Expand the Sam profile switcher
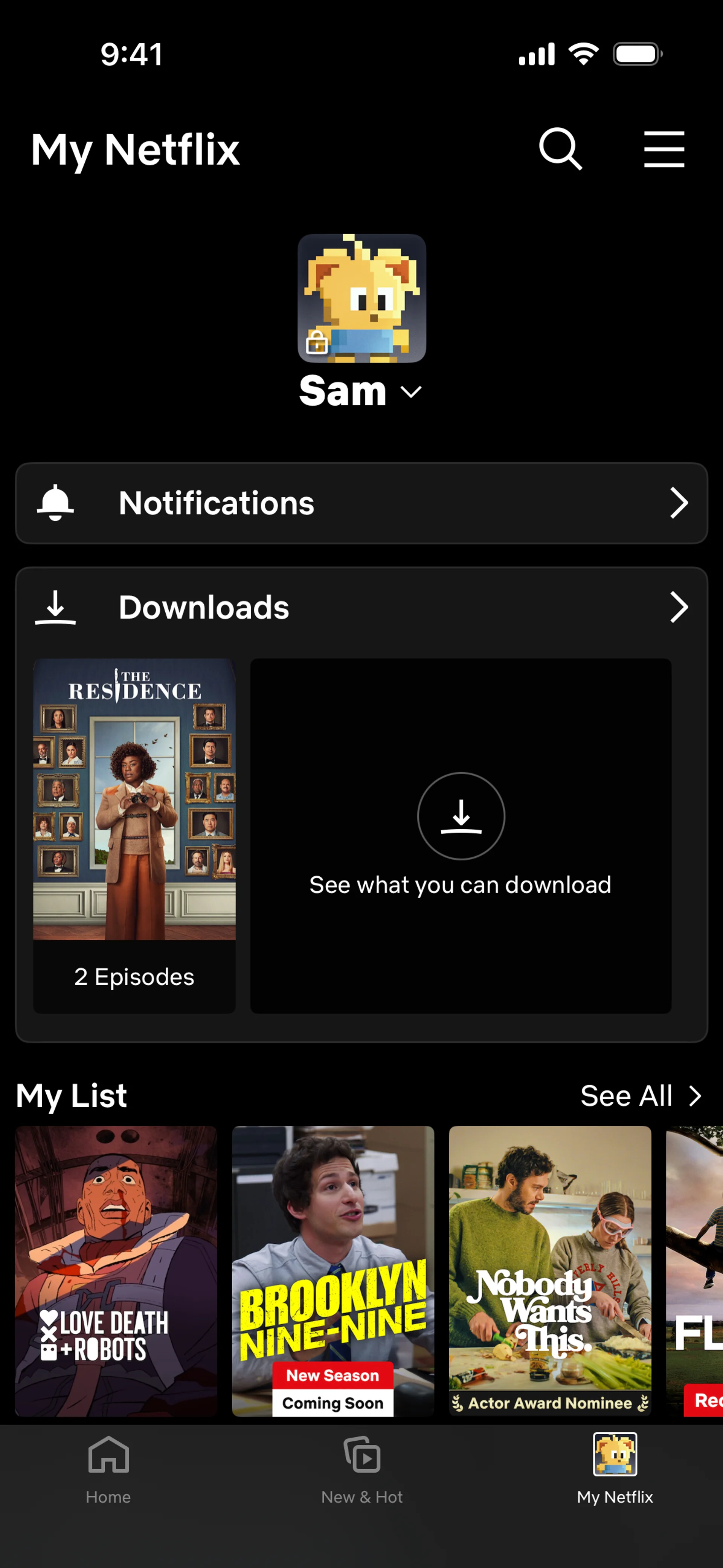The height and width of the screenshot is (1568, 723). click(361, 391)
